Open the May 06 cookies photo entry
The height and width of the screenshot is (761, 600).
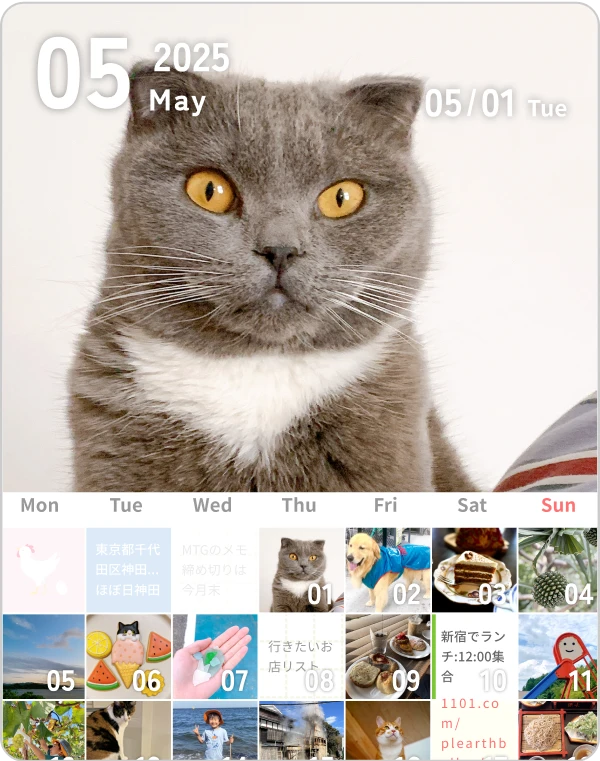coord(128,656)
